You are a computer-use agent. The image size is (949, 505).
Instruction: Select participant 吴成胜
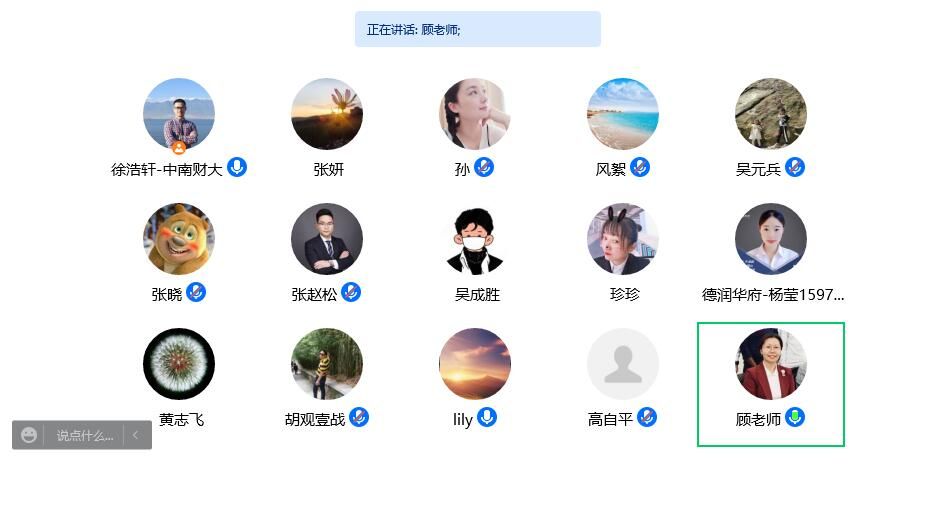click(x=475, y=239)
